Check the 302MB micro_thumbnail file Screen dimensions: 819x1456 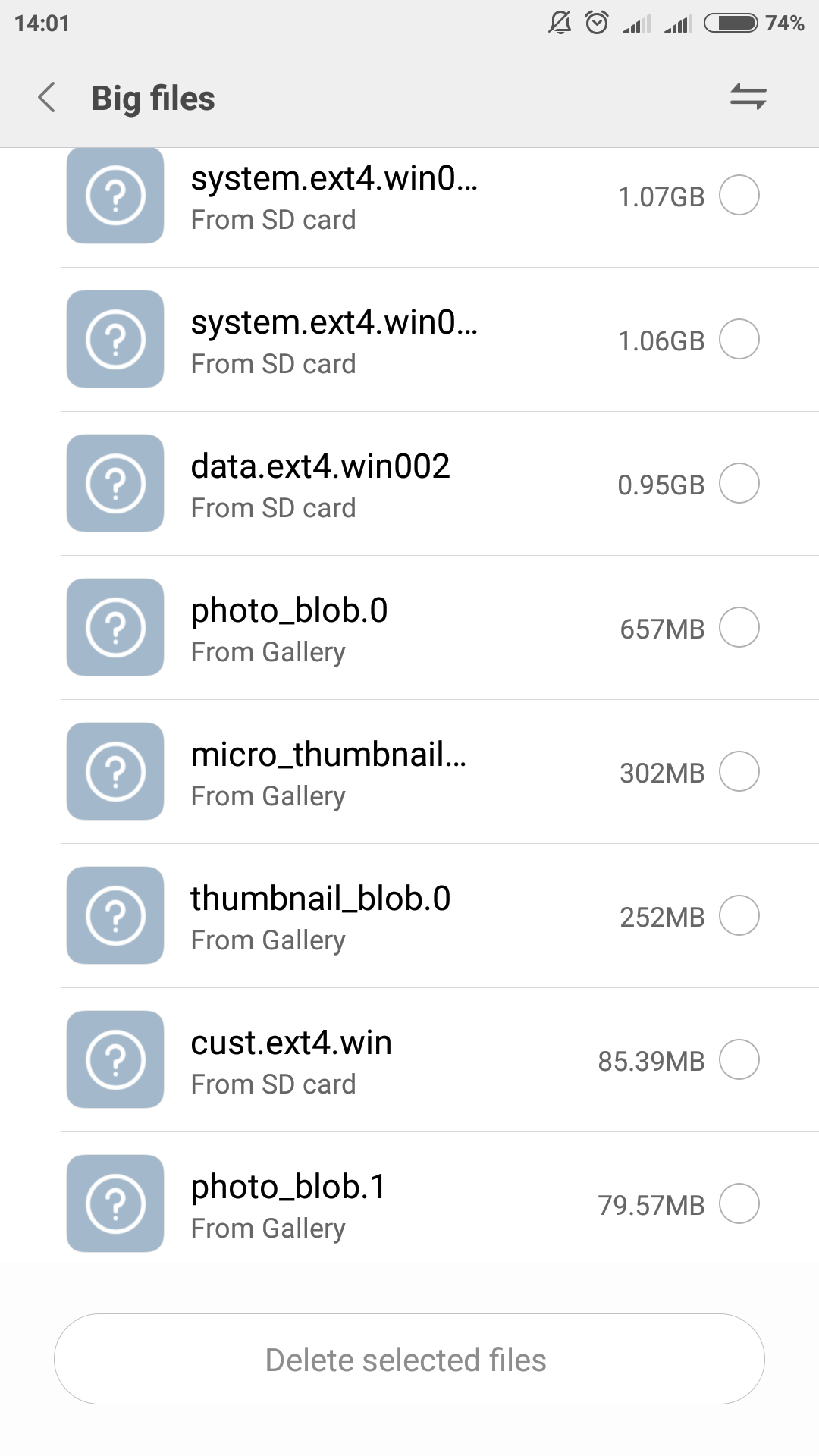pos(739,772)
